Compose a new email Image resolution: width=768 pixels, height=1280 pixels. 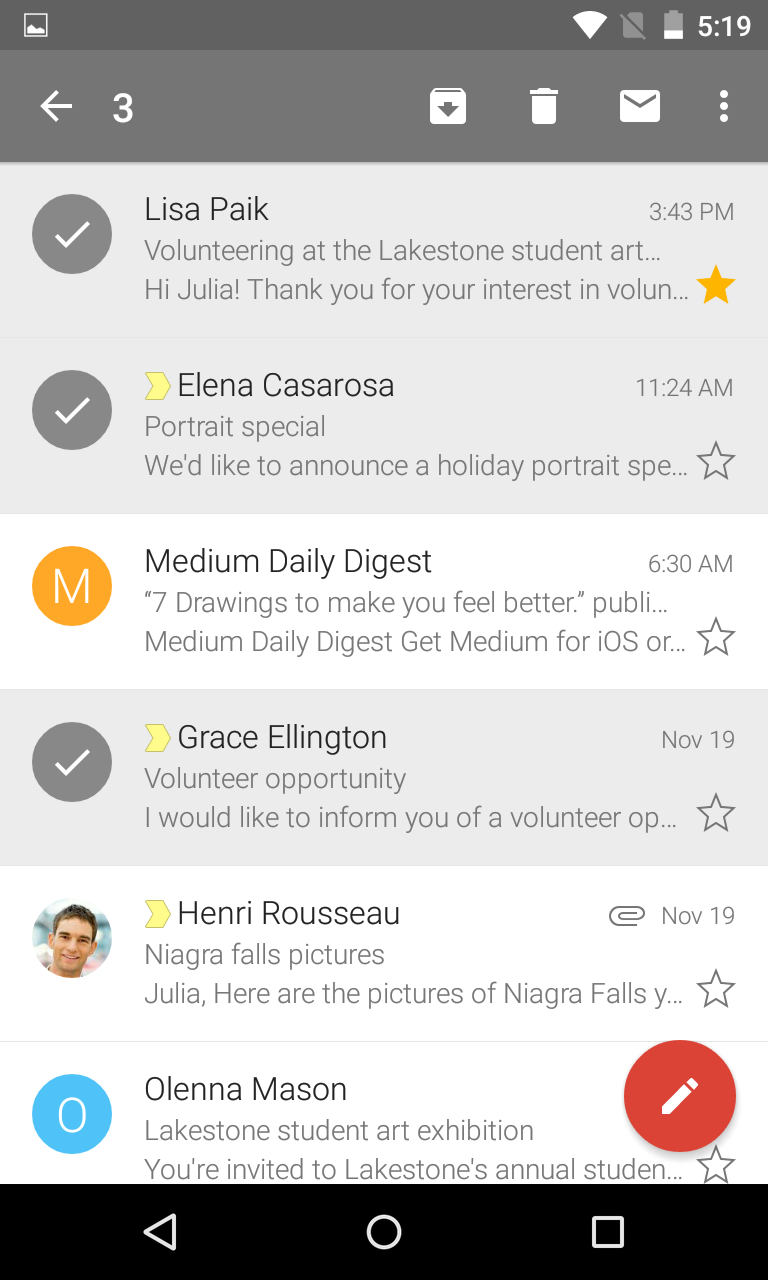[x=680, y=1096]
